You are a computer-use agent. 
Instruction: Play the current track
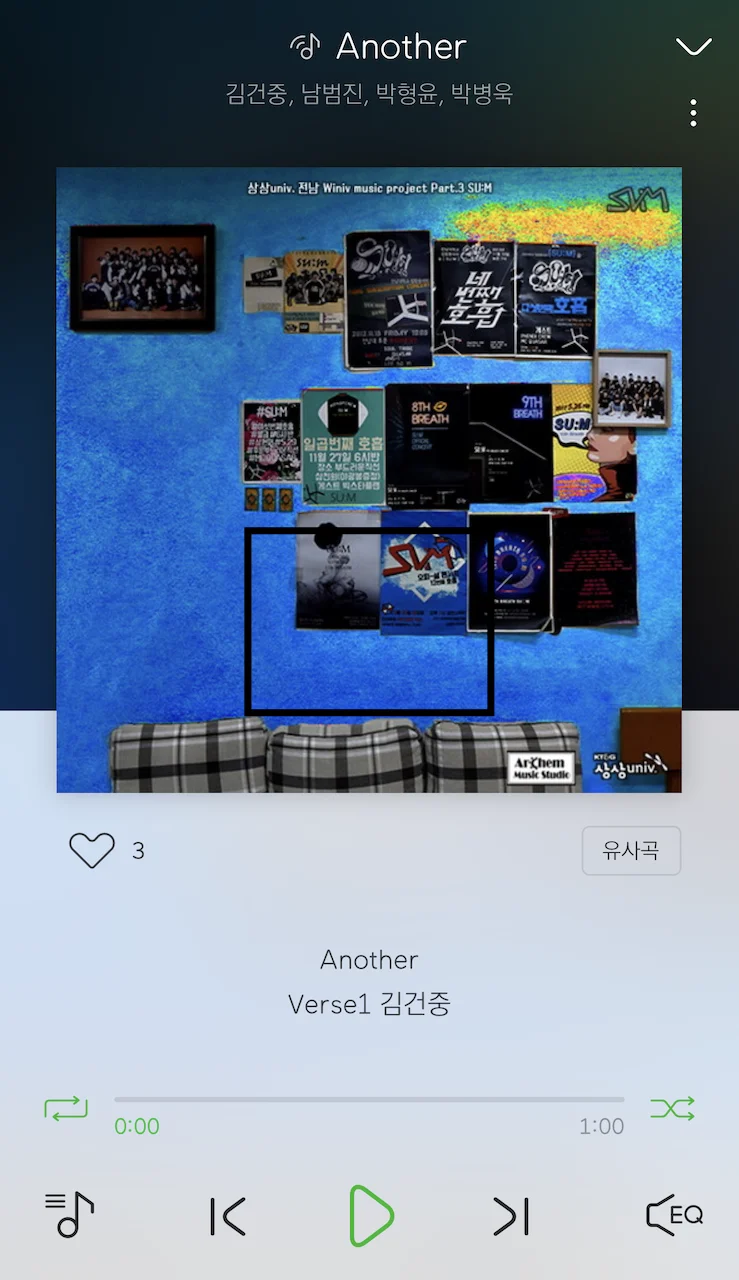(370, 1216)
